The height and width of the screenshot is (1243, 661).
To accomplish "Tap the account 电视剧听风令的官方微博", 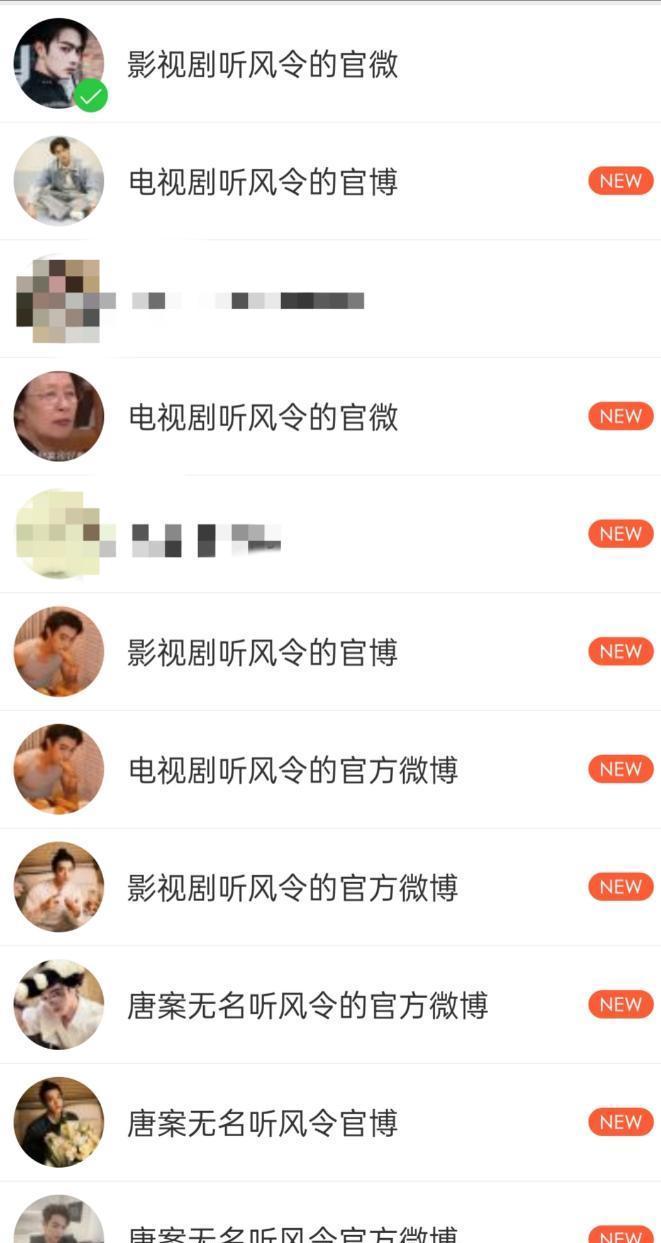I will tap(292, 770).
